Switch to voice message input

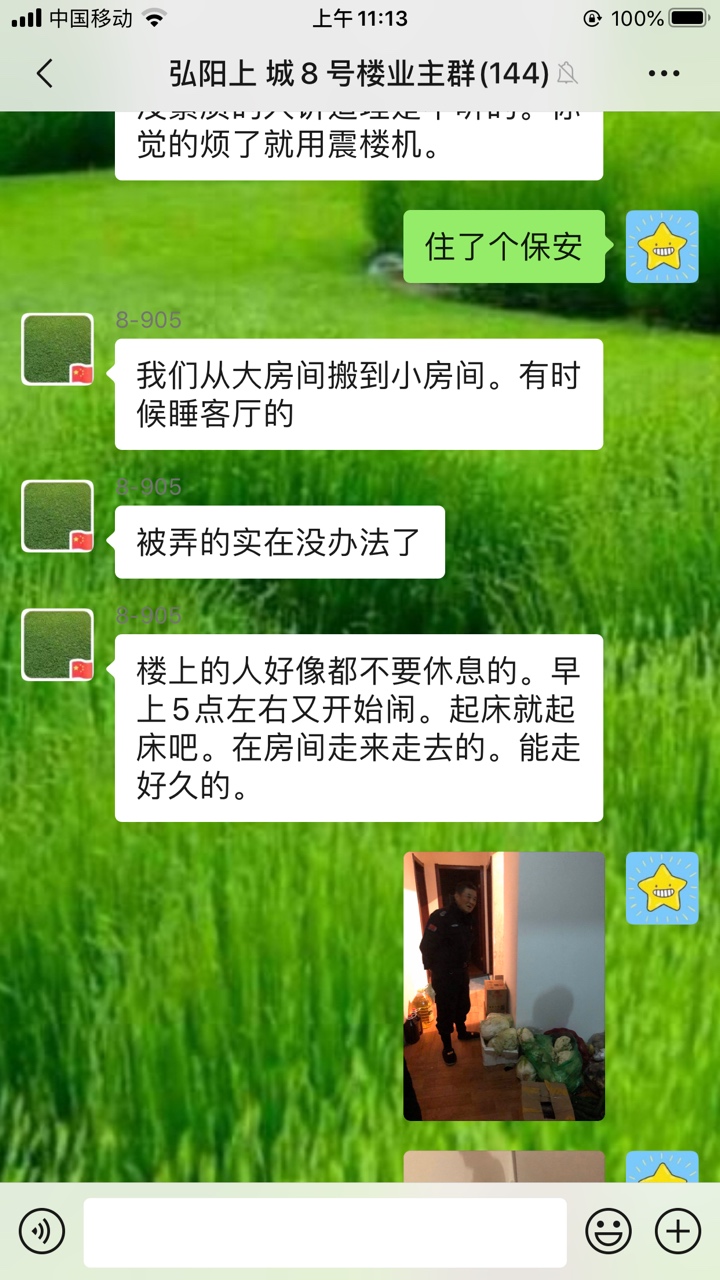[42, 1231]
